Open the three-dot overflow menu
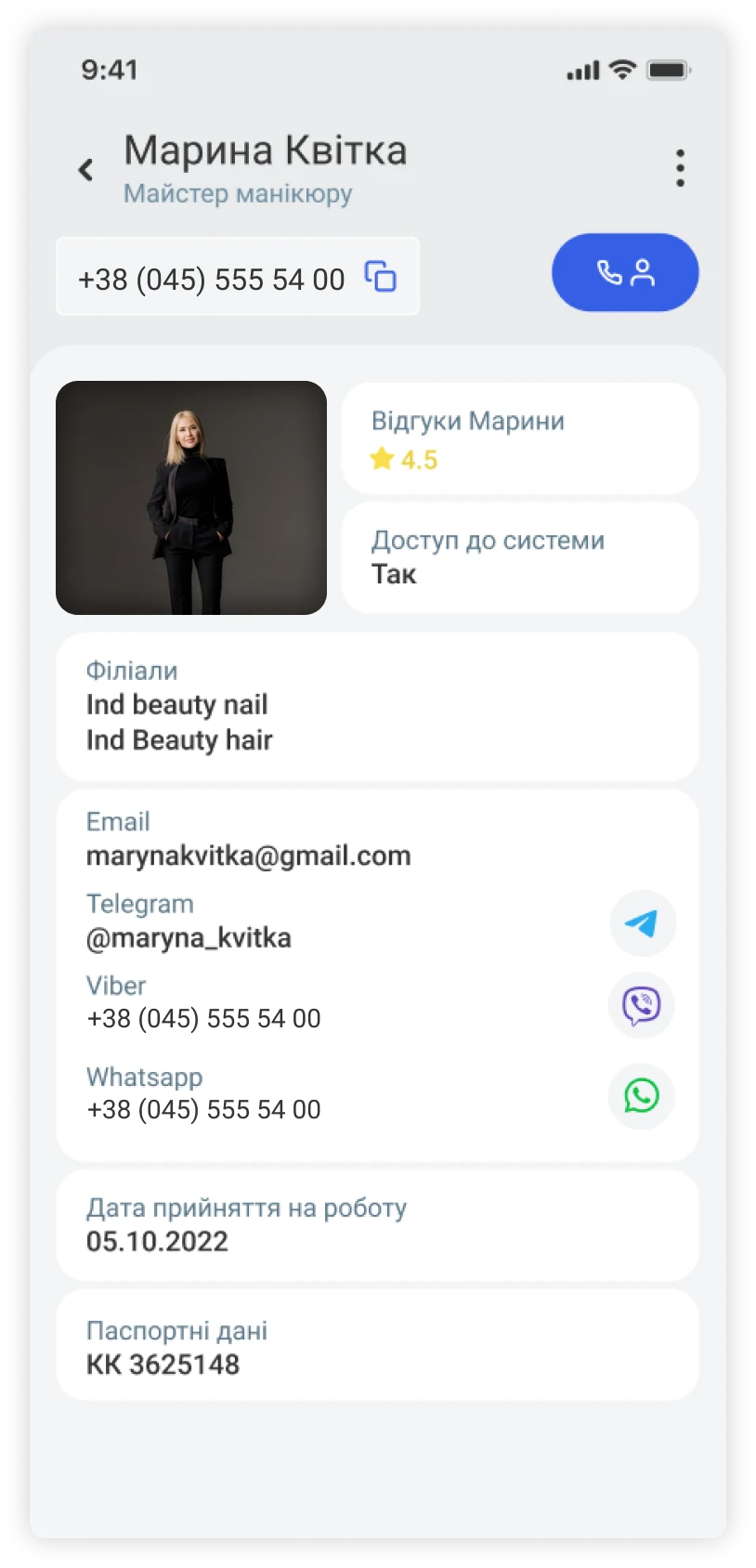Viewport: 756px width, 1568px height. coord(680,168)
